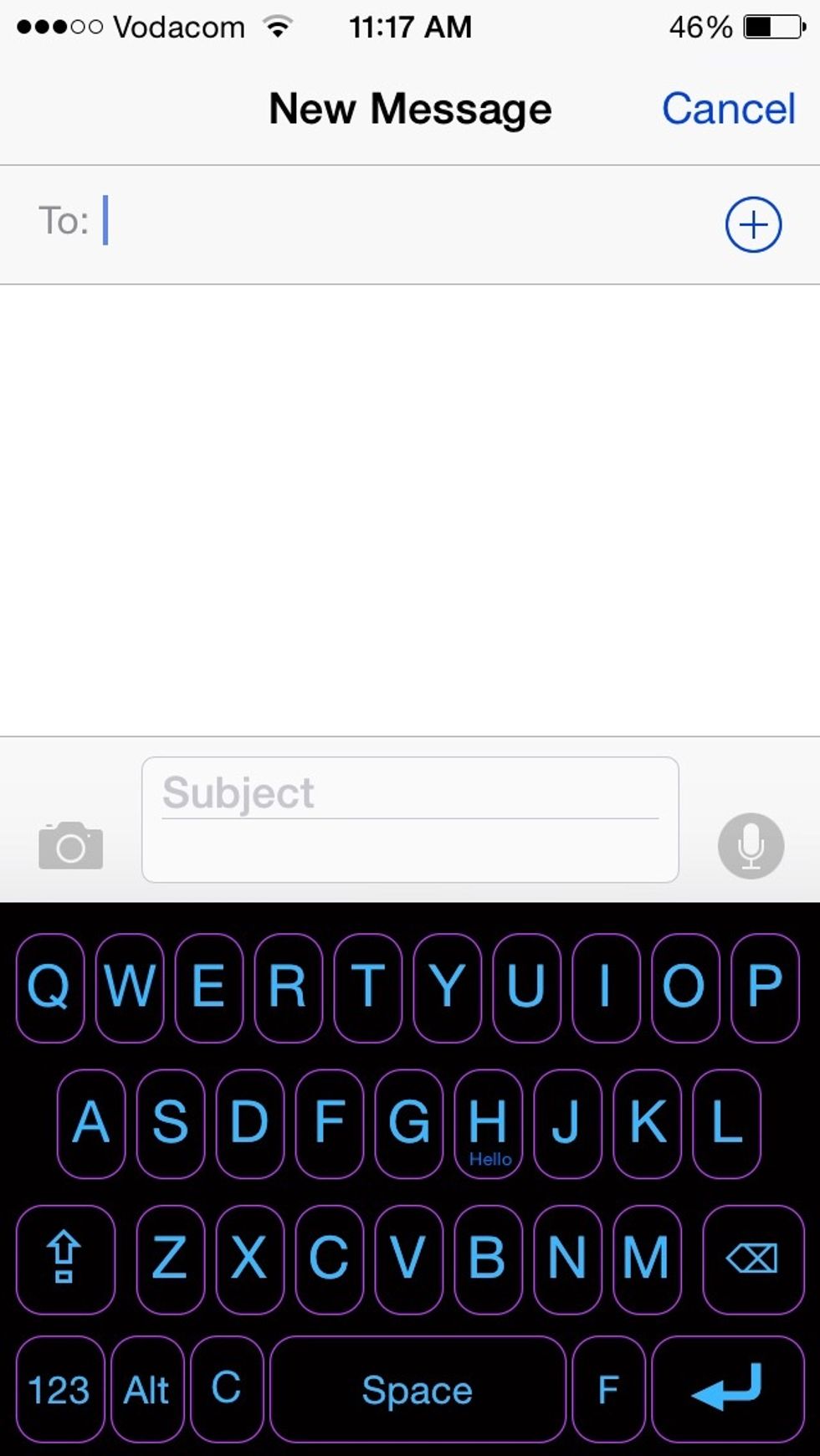
Task: Cancel the new message
Action: 728,109
